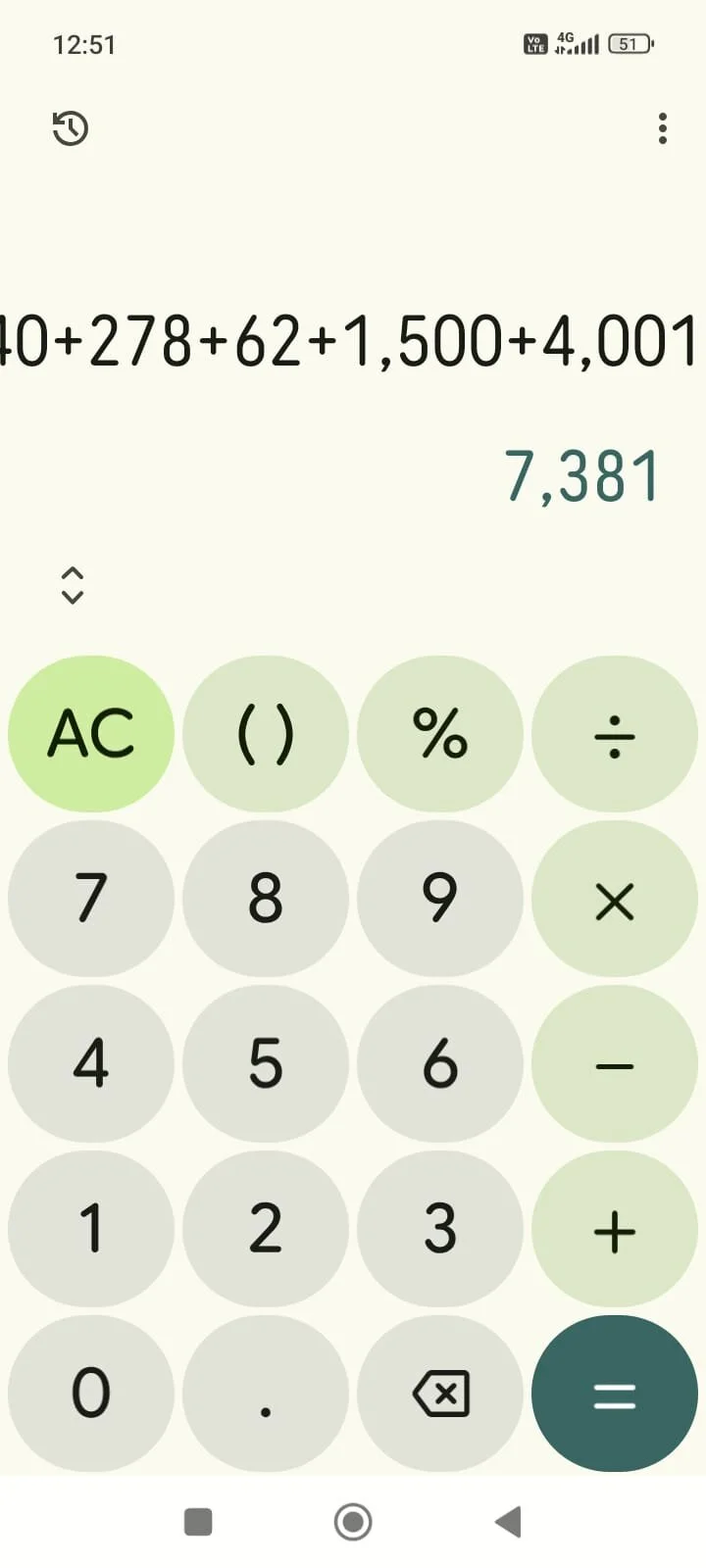The width and height of the screenshot is (706, 1568).
Task: Expand the advanced functions panel
Action: [73, 585]
